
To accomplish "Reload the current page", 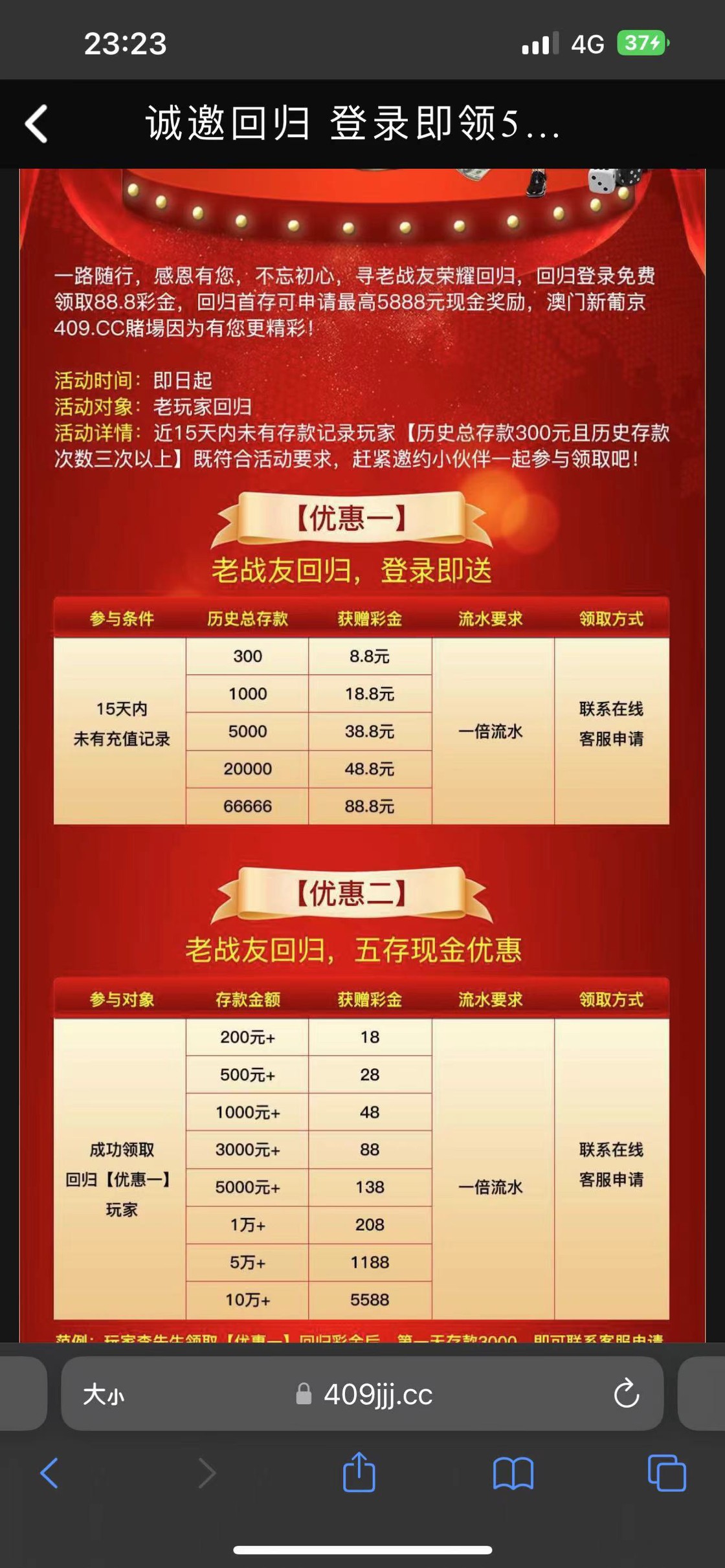I will coord(627,1394).
